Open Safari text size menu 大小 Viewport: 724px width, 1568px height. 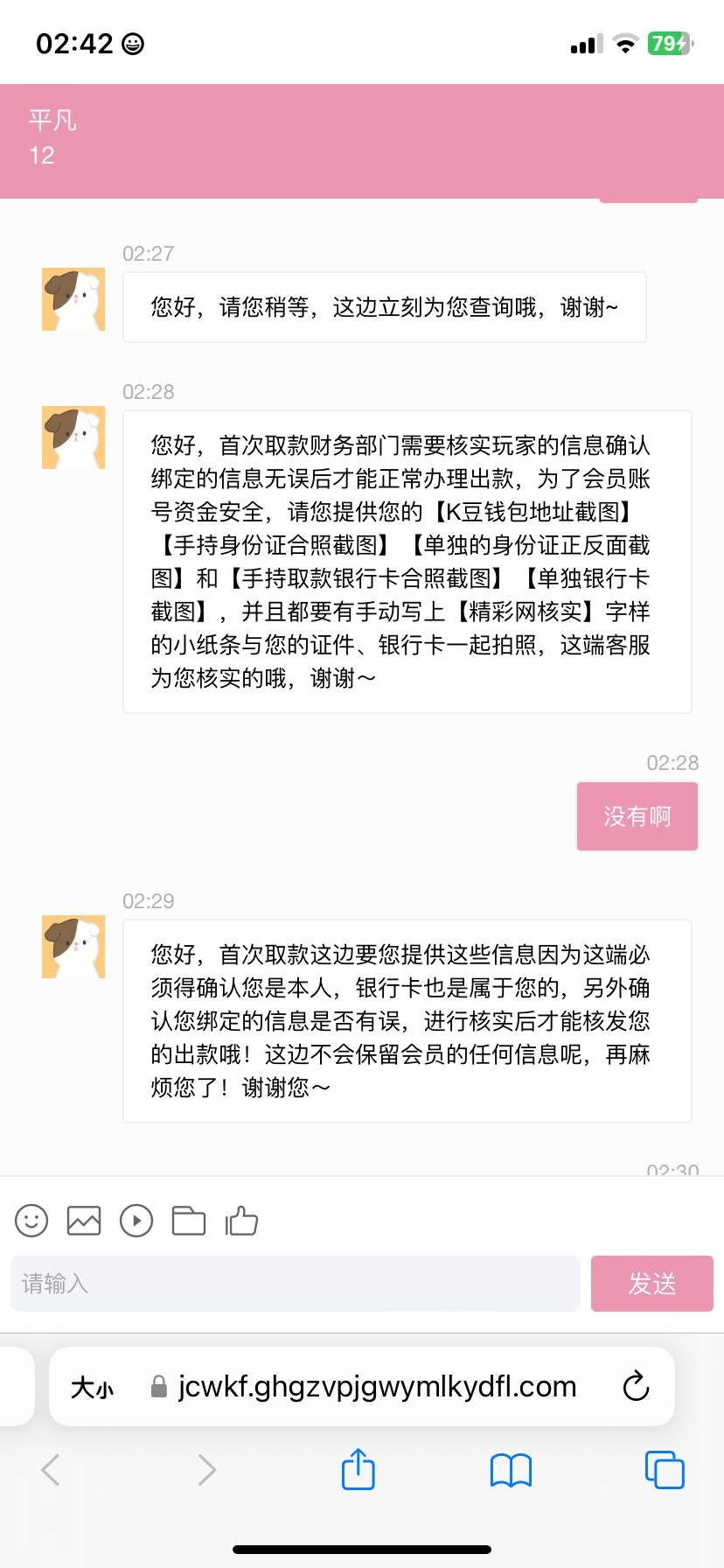pos(93,1387)
